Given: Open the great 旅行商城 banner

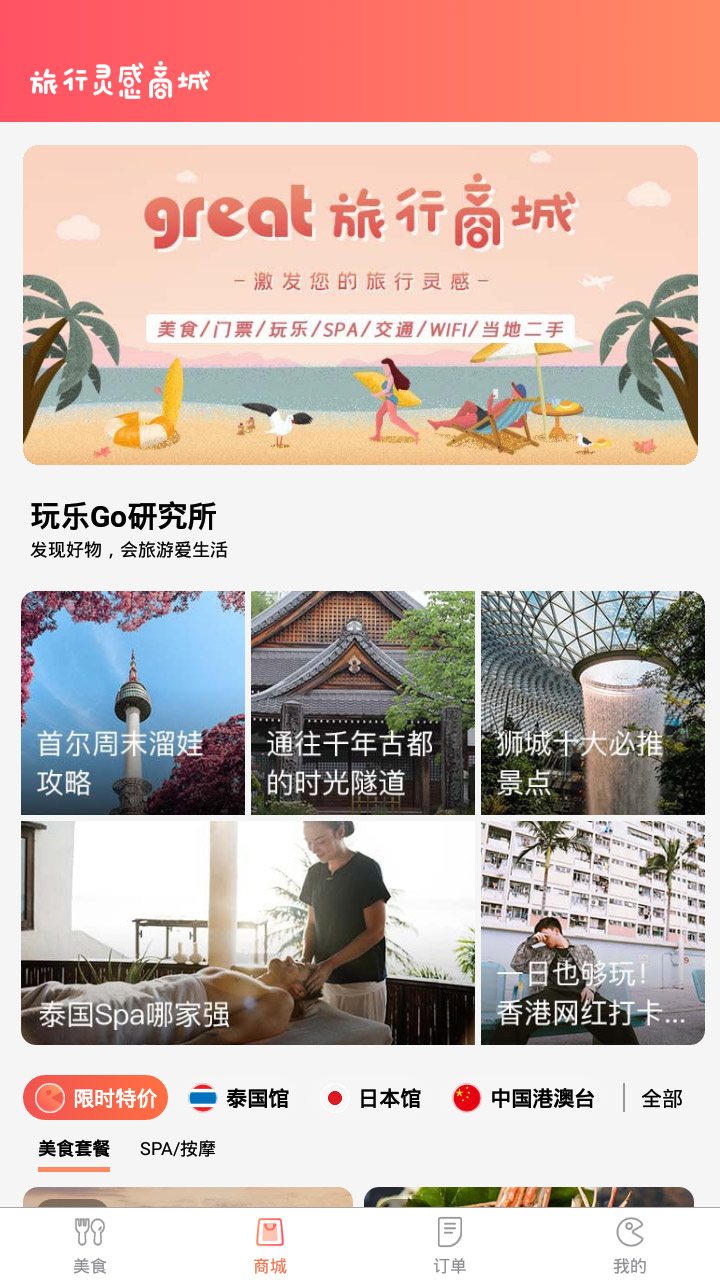Looking at the screenshot, I should coord(360,305).
